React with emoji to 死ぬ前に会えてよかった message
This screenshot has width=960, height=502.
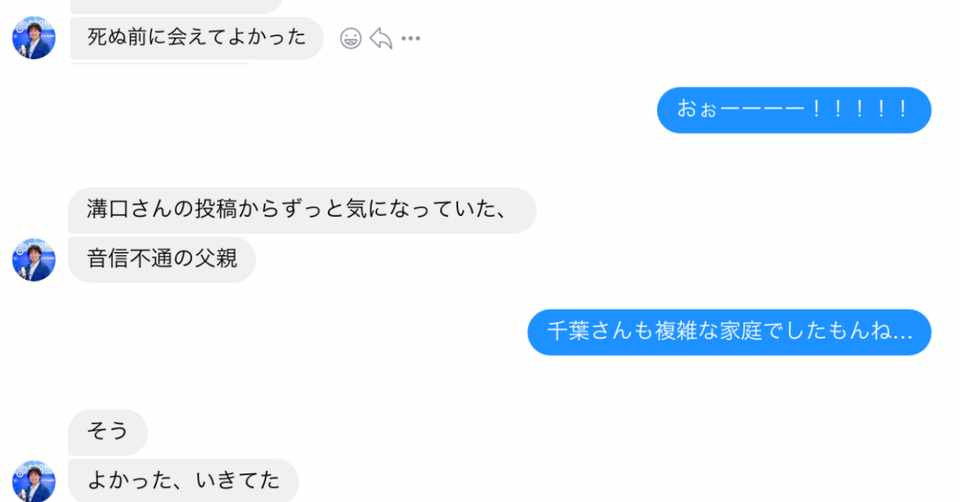tap(350, 39)
